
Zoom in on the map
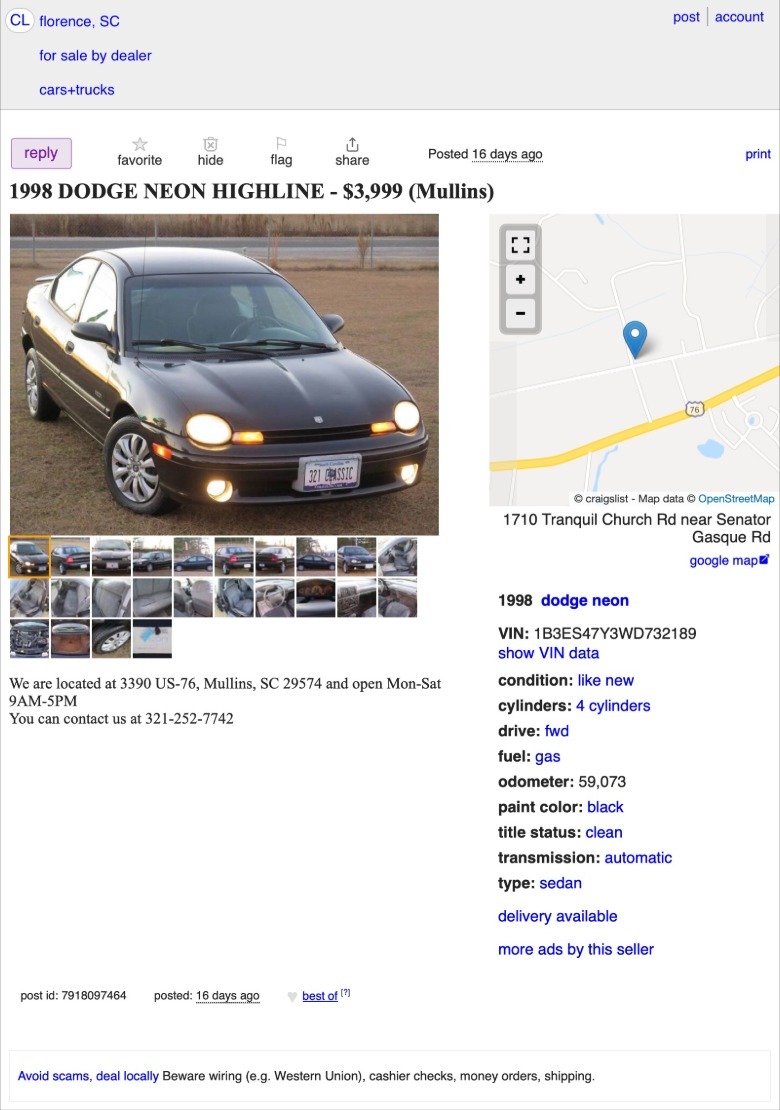point(520,279)
